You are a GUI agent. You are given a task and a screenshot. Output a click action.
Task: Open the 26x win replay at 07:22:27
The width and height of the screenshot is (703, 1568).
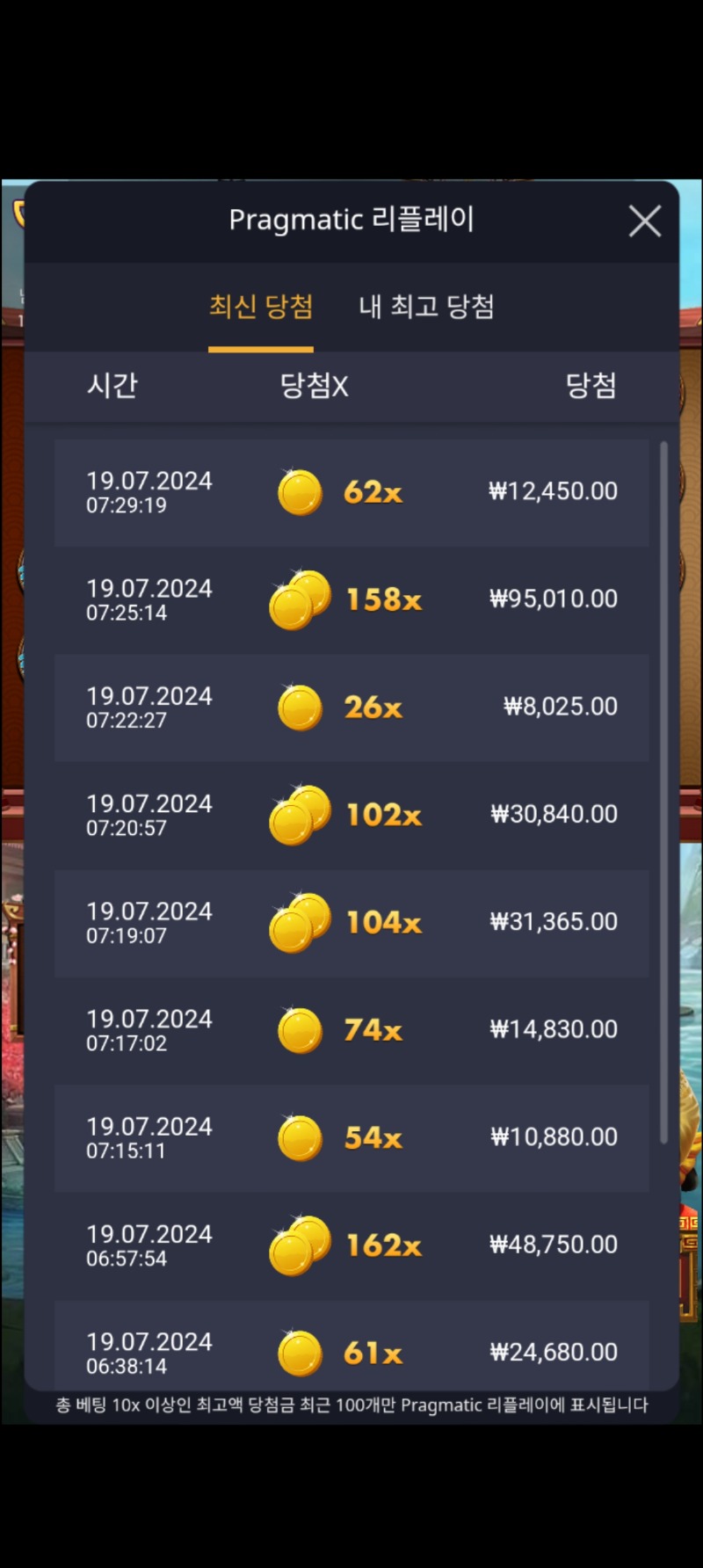[351, 708]
